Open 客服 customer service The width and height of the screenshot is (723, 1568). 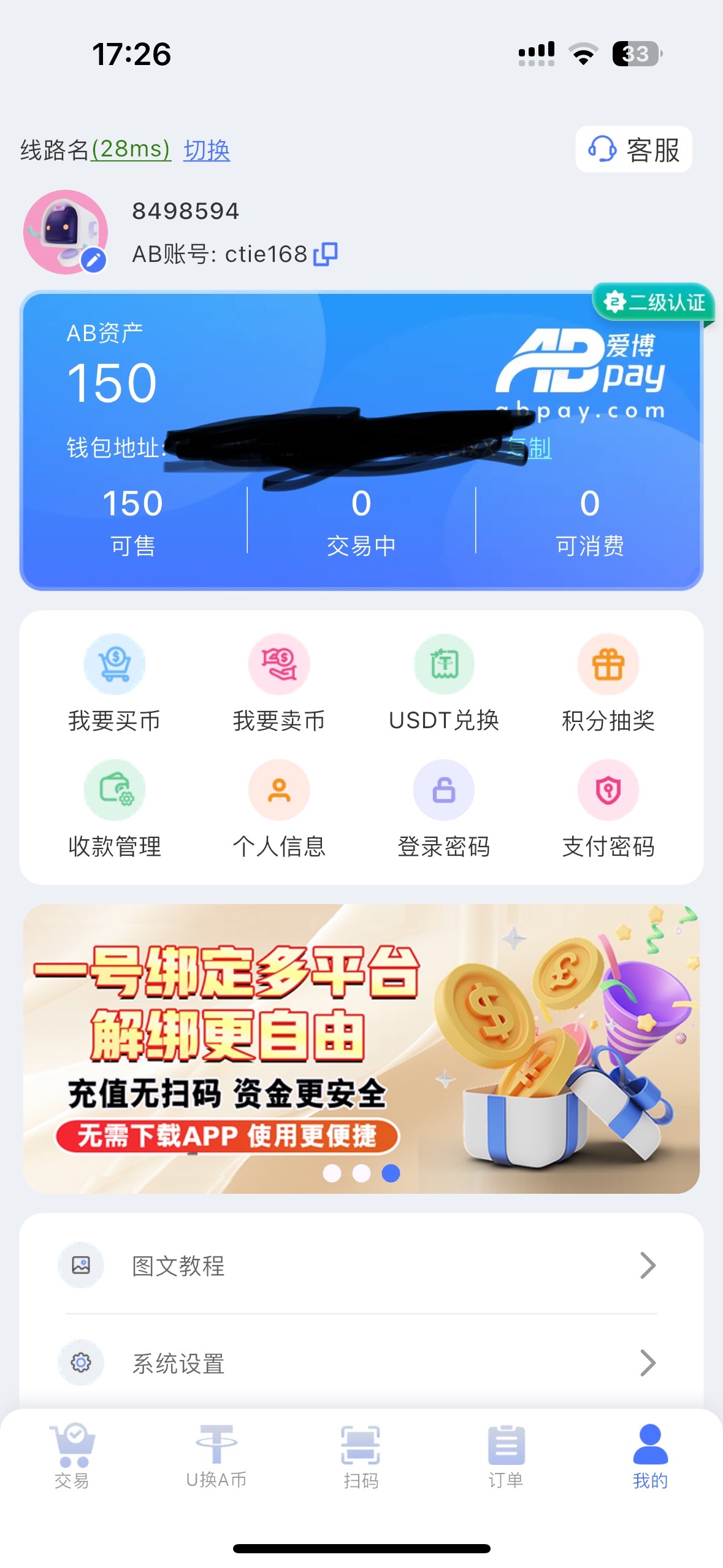(633, 150)
